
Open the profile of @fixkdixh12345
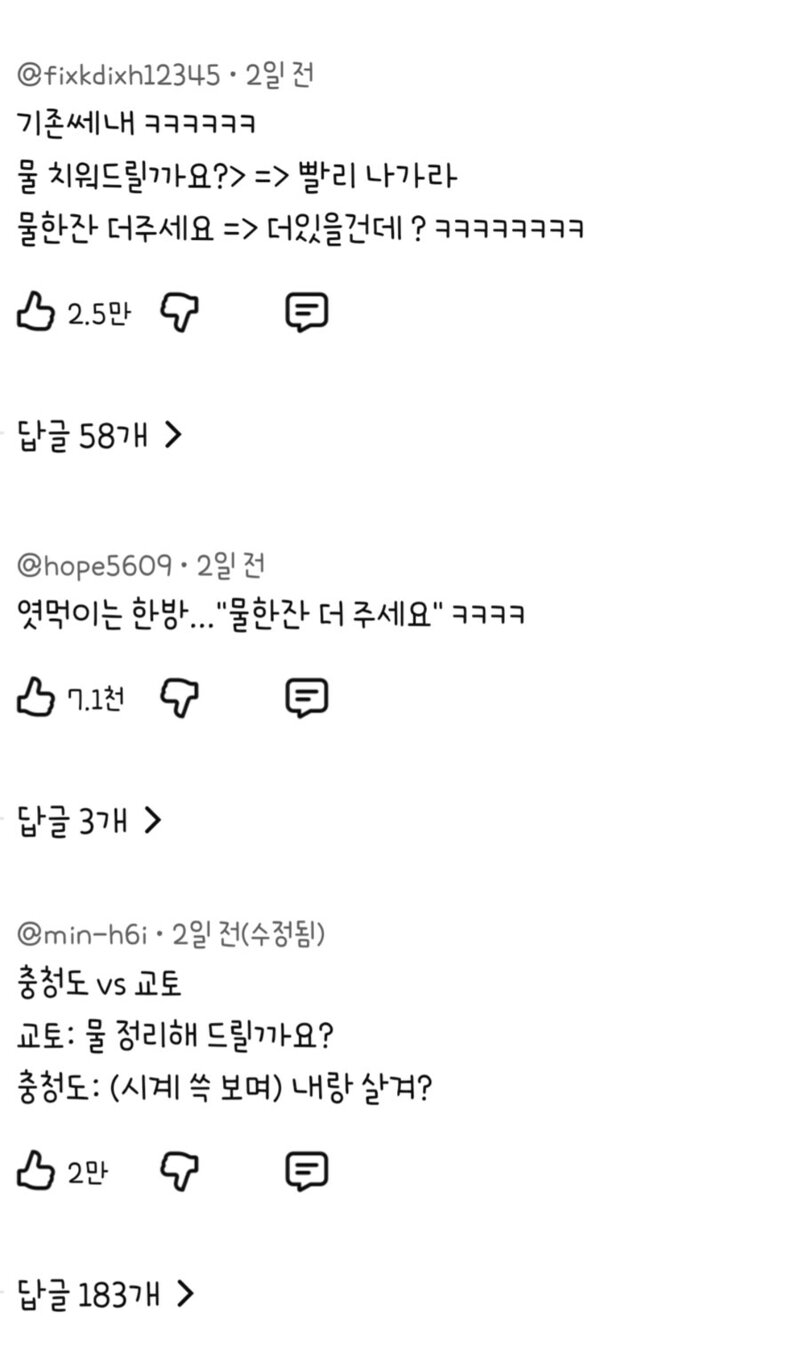pos(118,74)
